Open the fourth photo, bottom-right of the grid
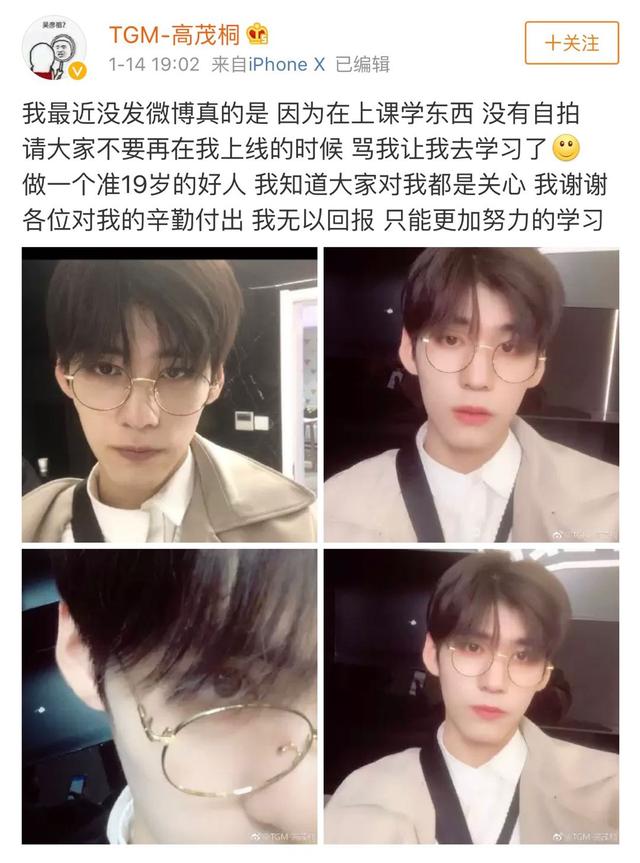Image resolution: width=640 pixels, height=863 pixels. click(471, 697)
